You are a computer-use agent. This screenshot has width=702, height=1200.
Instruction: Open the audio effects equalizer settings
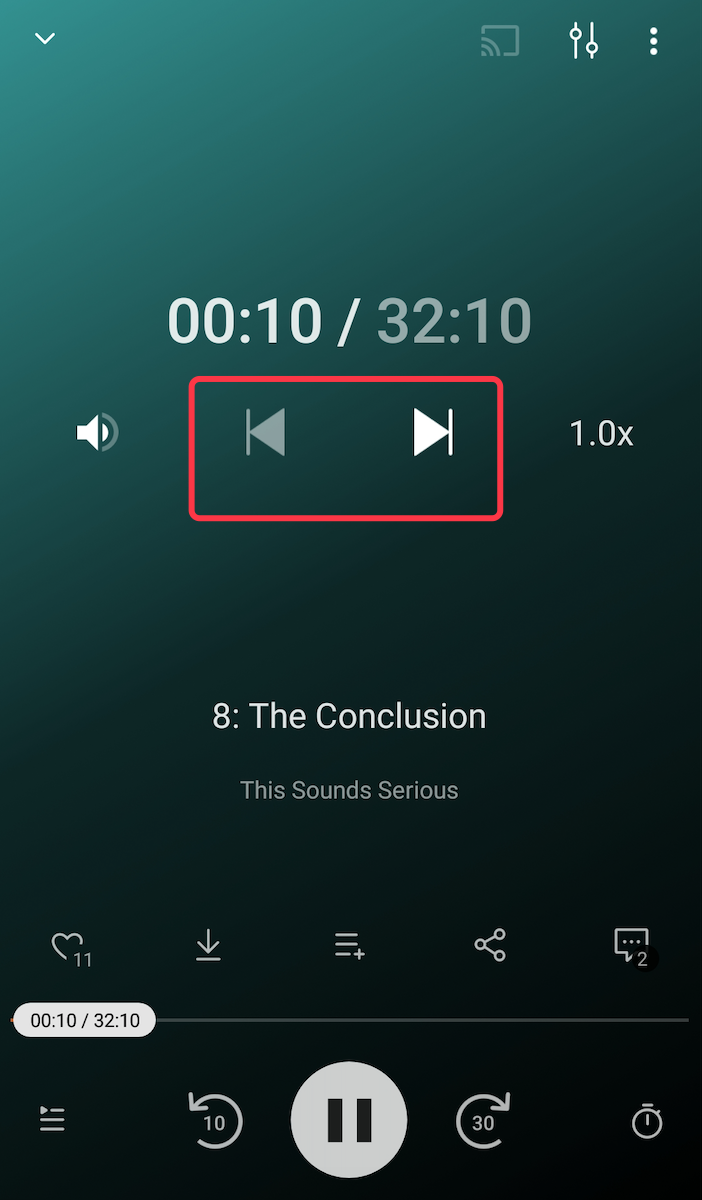[x=584, y=40]
